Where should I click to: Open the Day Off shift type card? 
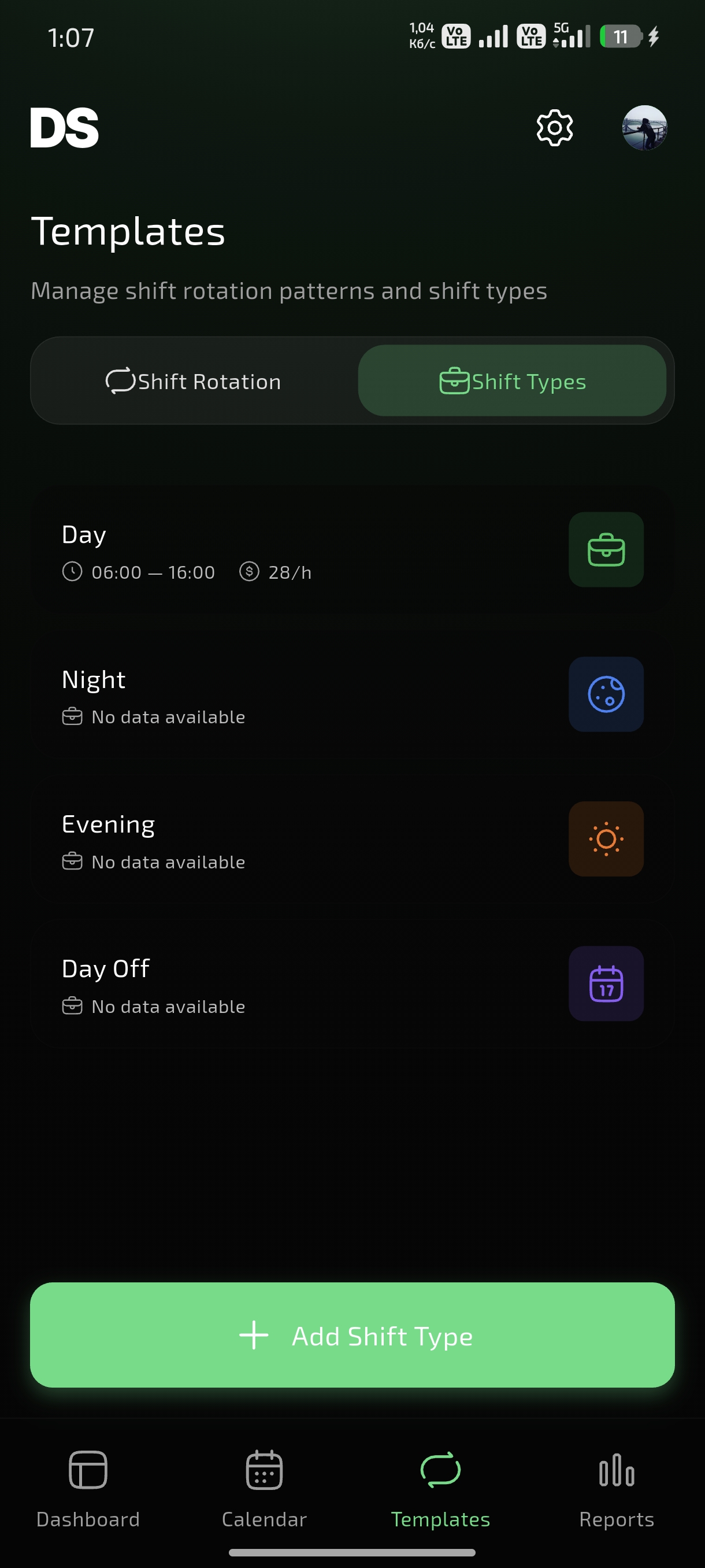(351, 984)
